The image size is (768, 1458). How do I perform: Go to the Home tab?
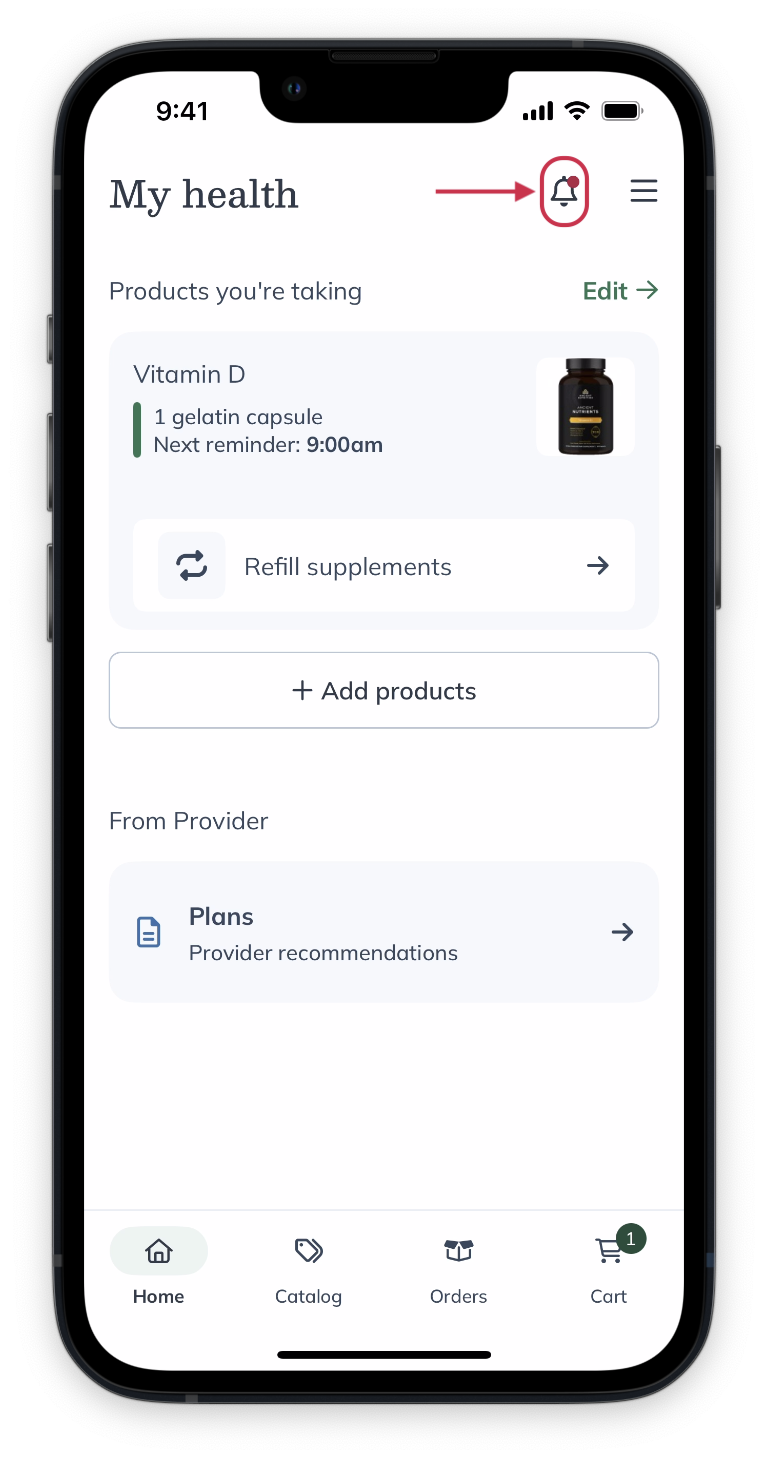click(x=159, y=1267)
